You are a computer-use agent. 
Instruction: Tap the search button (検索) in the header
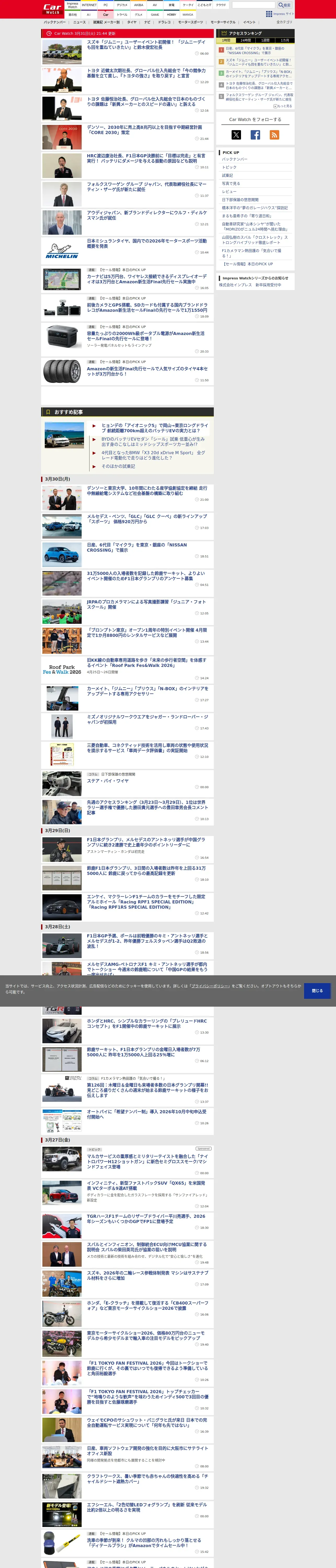(285, 5)
